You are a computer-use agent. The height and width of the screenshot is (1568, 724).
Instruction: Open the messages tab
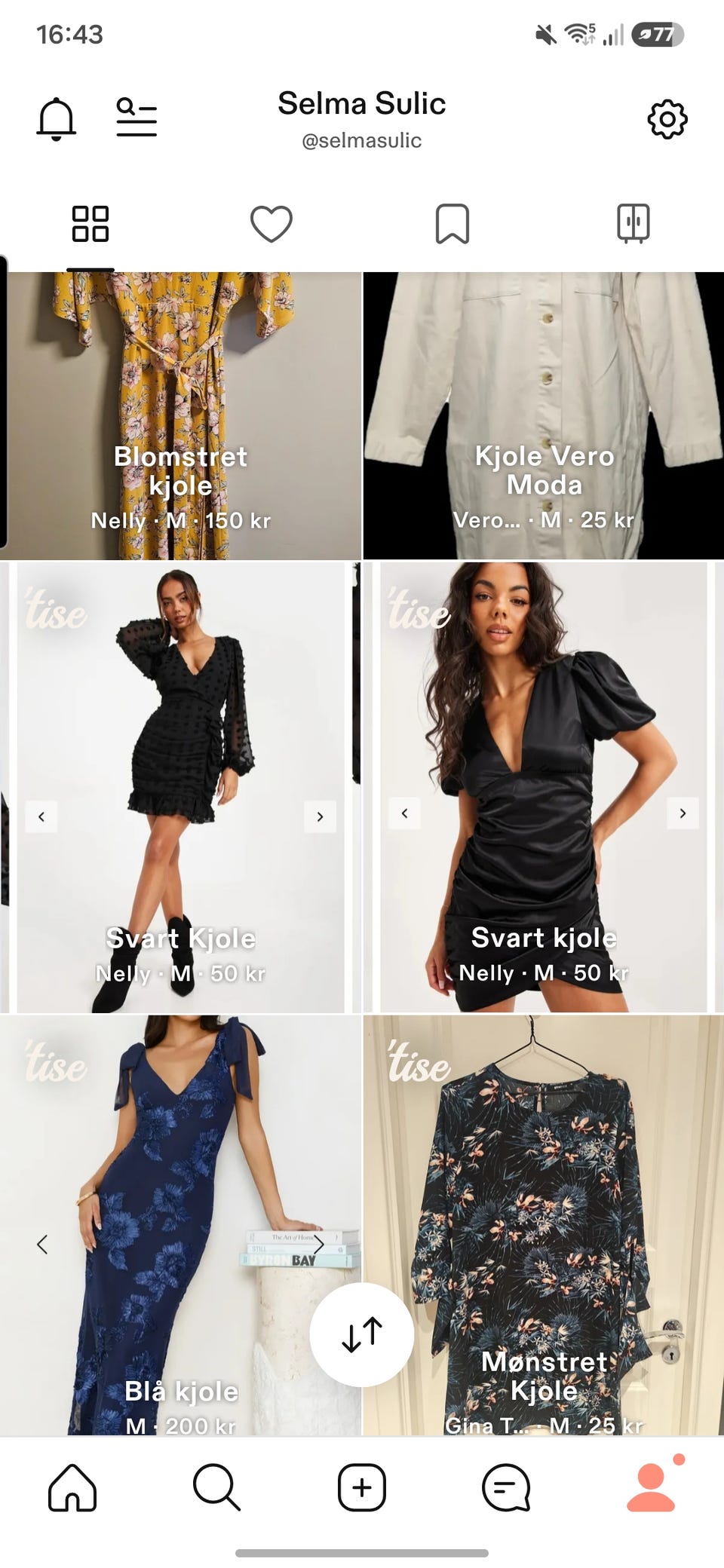click(506, 1487)
